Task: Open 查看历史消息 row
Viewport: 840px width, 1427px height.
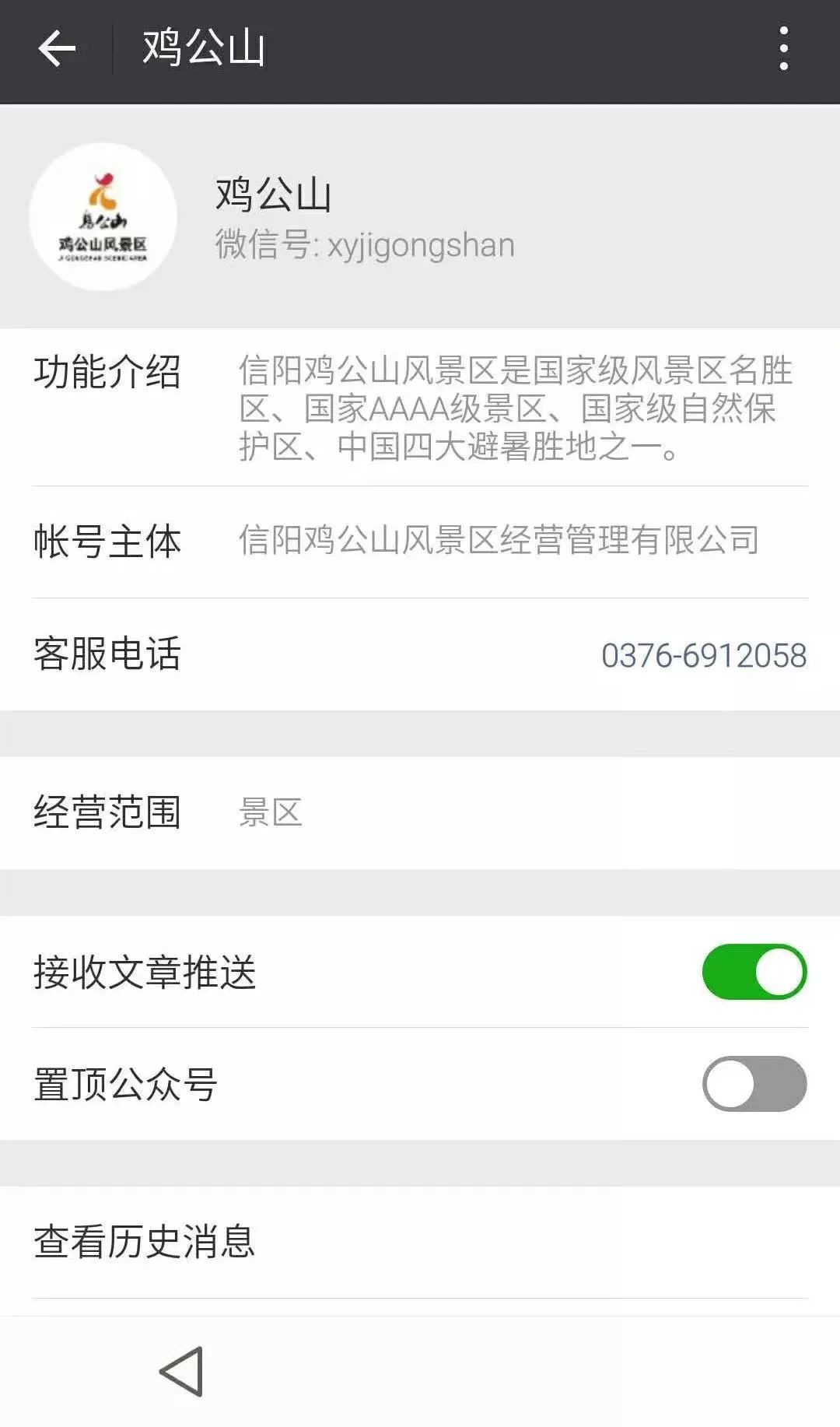Action: pyautogui.click(x=420, y=1242)
